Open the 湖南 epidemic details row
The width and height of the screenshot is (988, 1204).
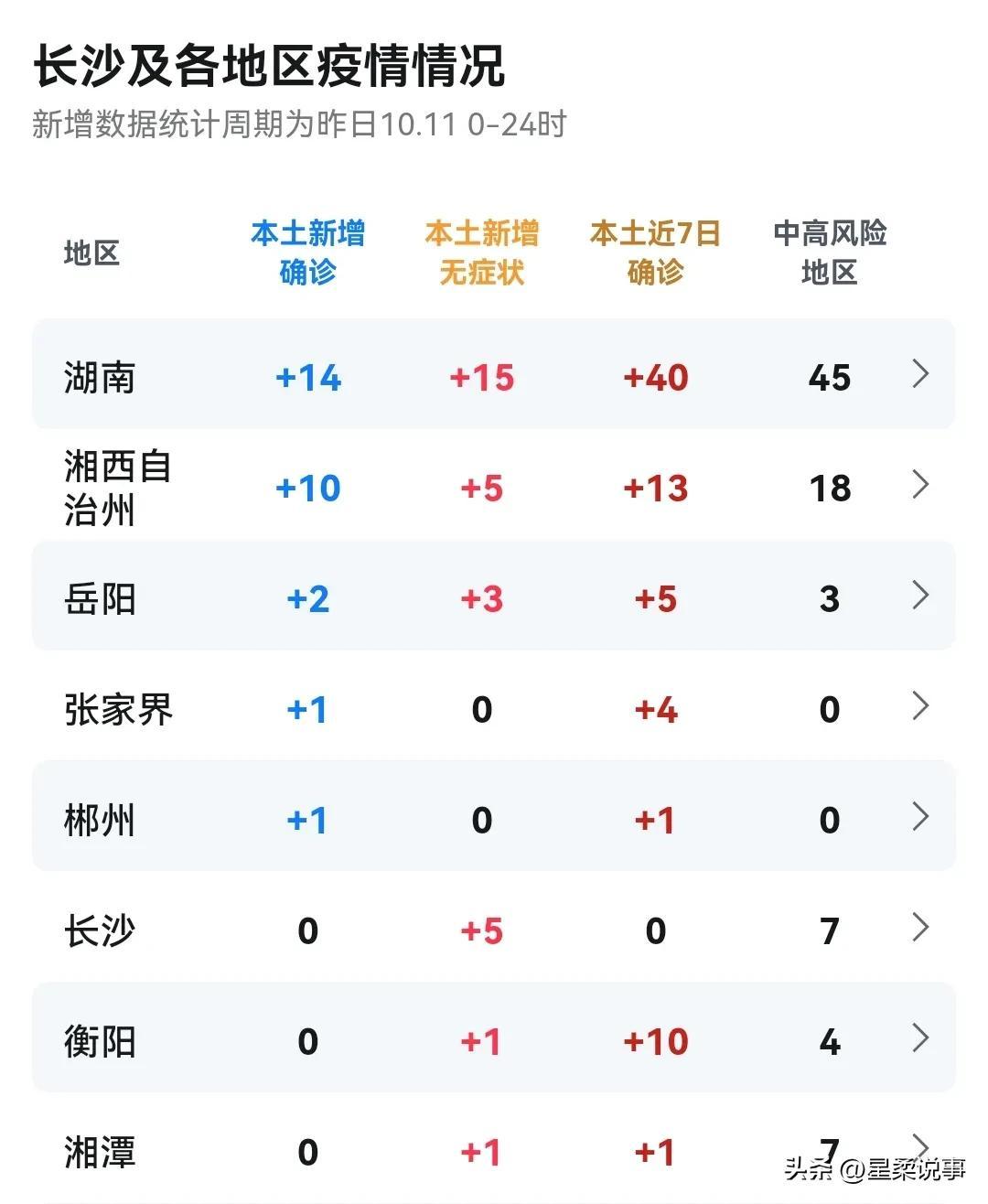click(x=494, y=375)
